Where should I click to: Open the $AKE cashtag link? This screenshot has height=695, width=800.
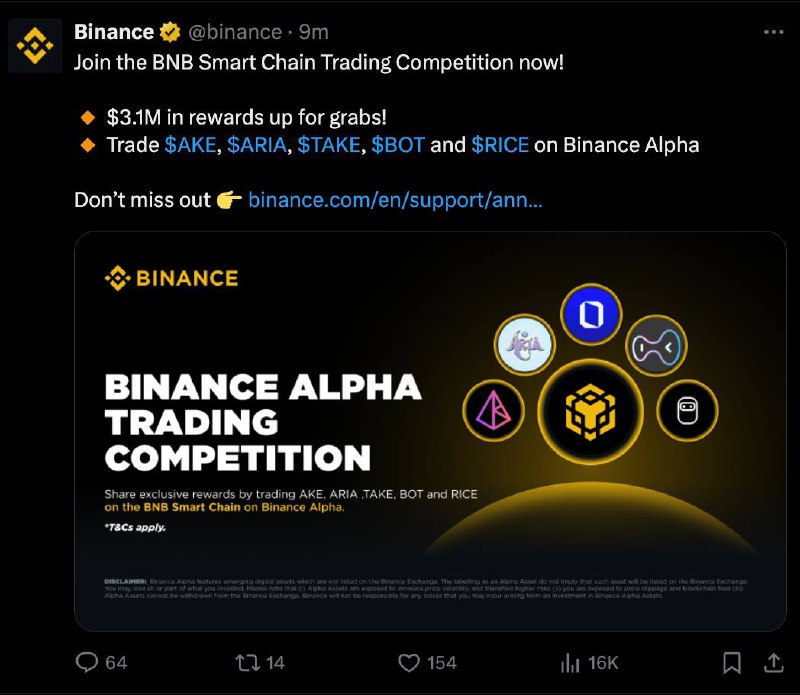tap(190, 145)
